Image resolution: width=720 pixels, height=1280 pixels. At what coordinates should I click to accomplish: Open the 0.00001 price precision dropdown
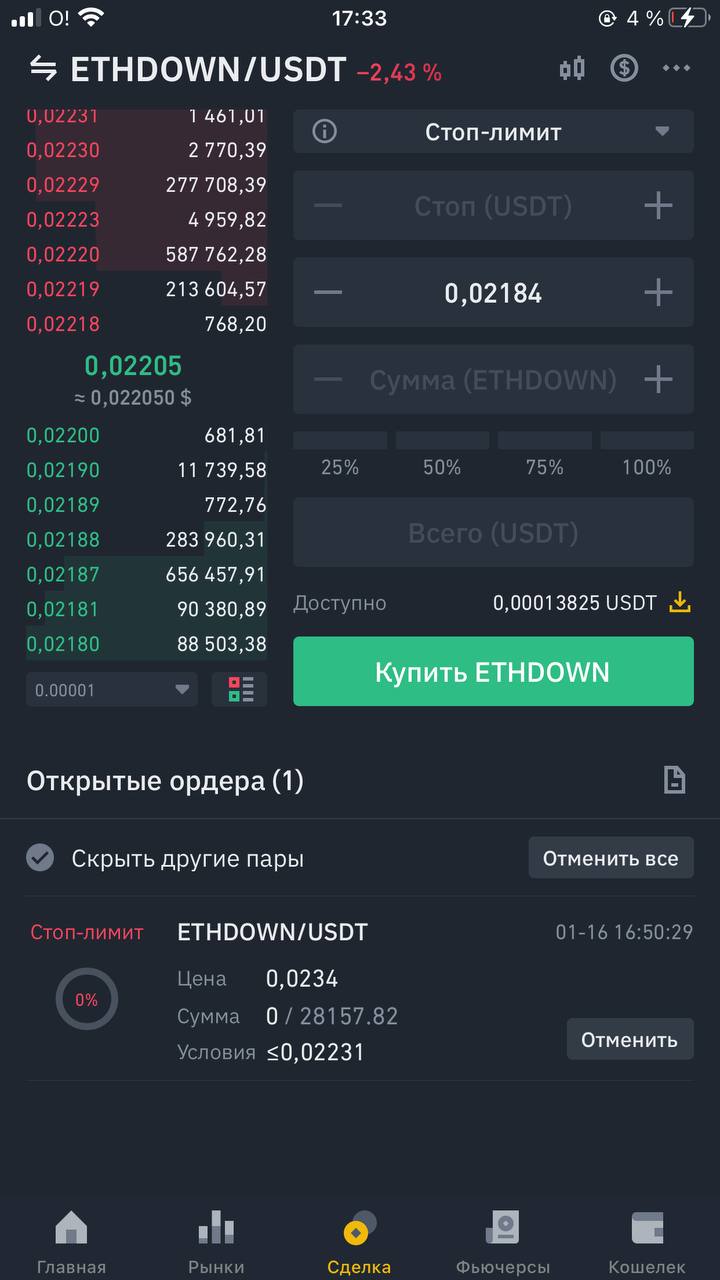112,690
